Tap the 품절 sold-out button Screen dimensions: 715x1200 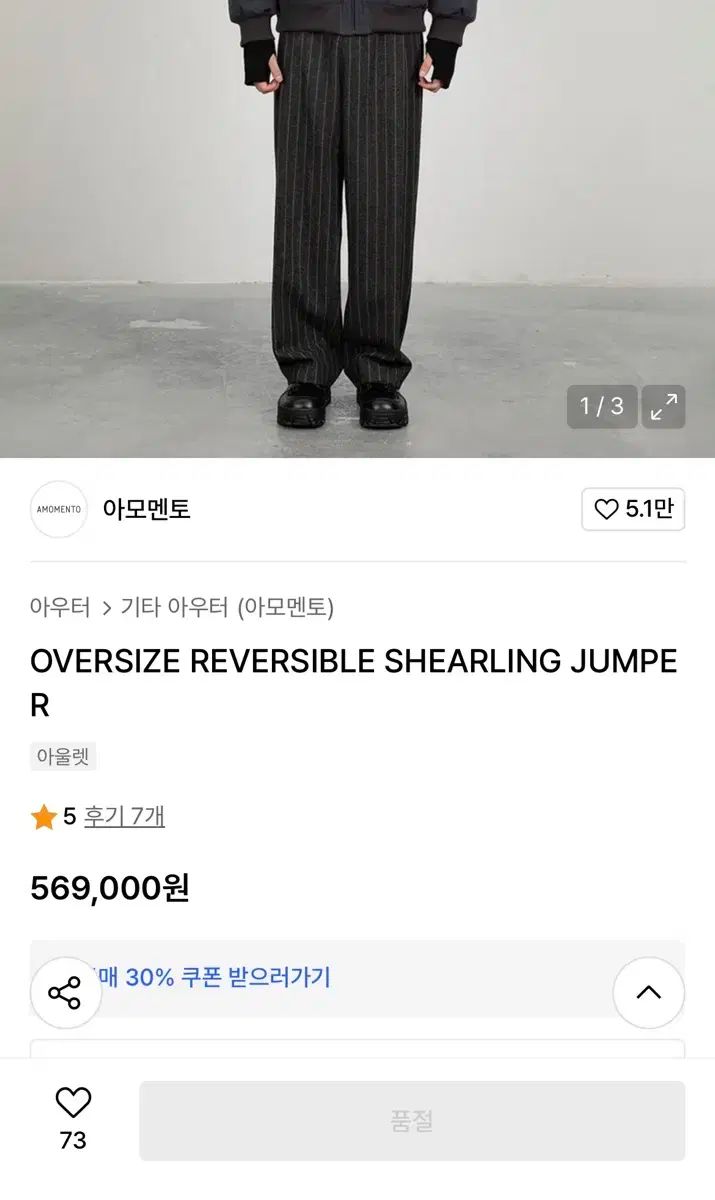[411, 1121]
